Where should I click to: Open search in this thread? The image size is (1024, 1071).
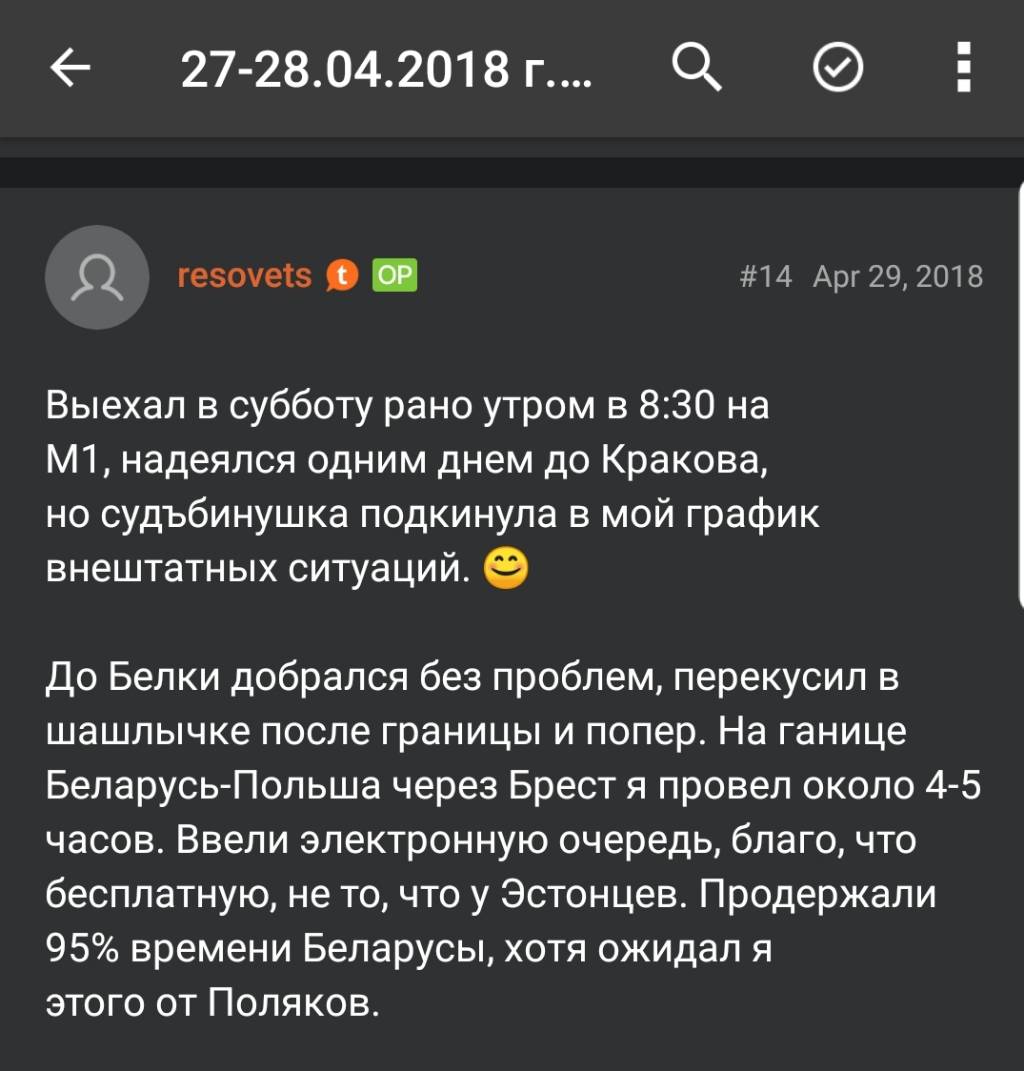pyautogui.click(x=697, y=69)
